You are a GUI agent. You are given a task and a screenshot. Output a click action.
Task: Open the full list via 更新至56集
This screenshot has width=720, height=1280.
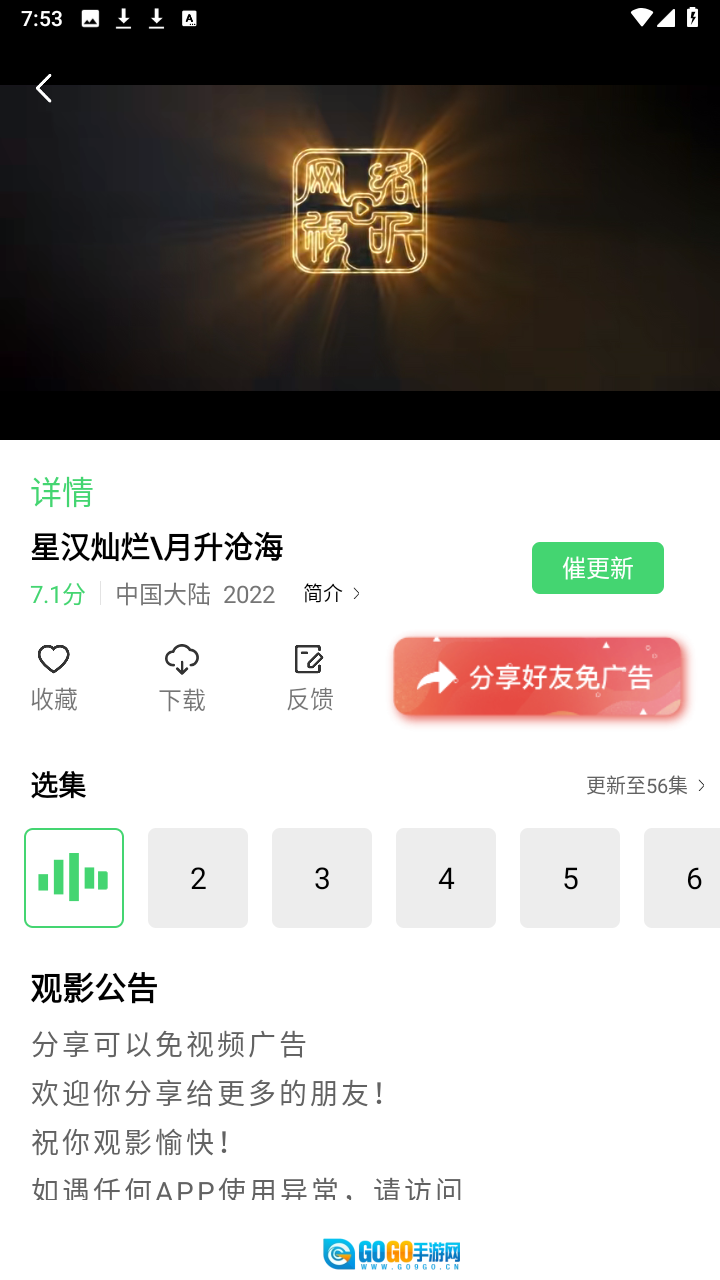point(645,786)
